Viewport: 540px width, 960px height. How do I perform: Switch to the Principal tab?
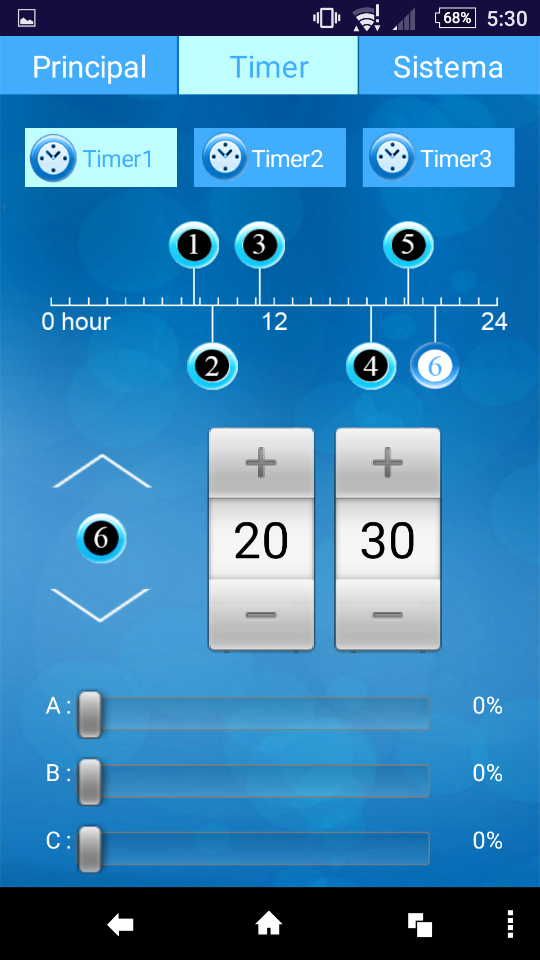(89, 66)
